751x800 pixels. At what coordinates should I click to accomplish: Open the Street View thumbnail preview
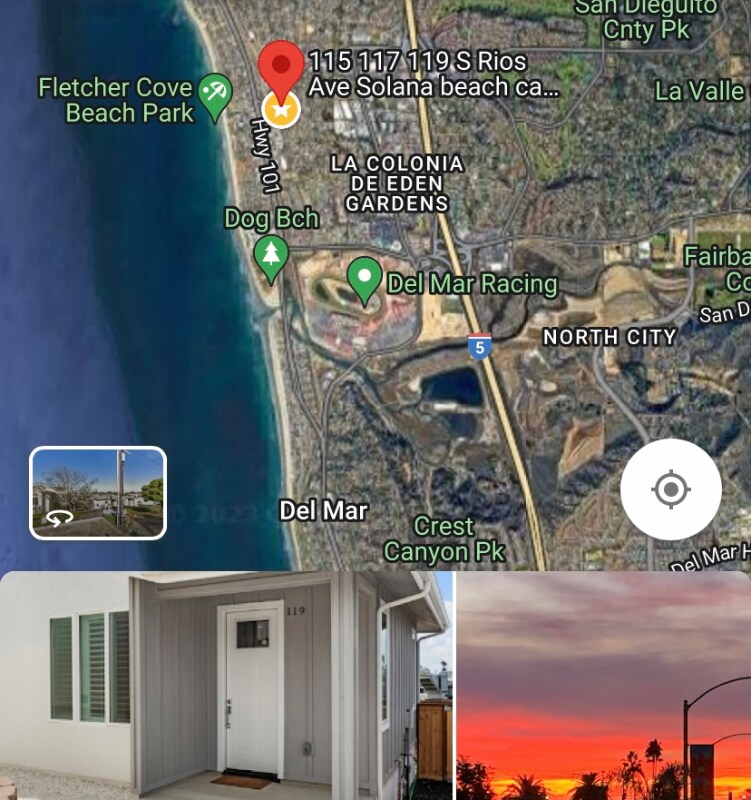(98, 493)
